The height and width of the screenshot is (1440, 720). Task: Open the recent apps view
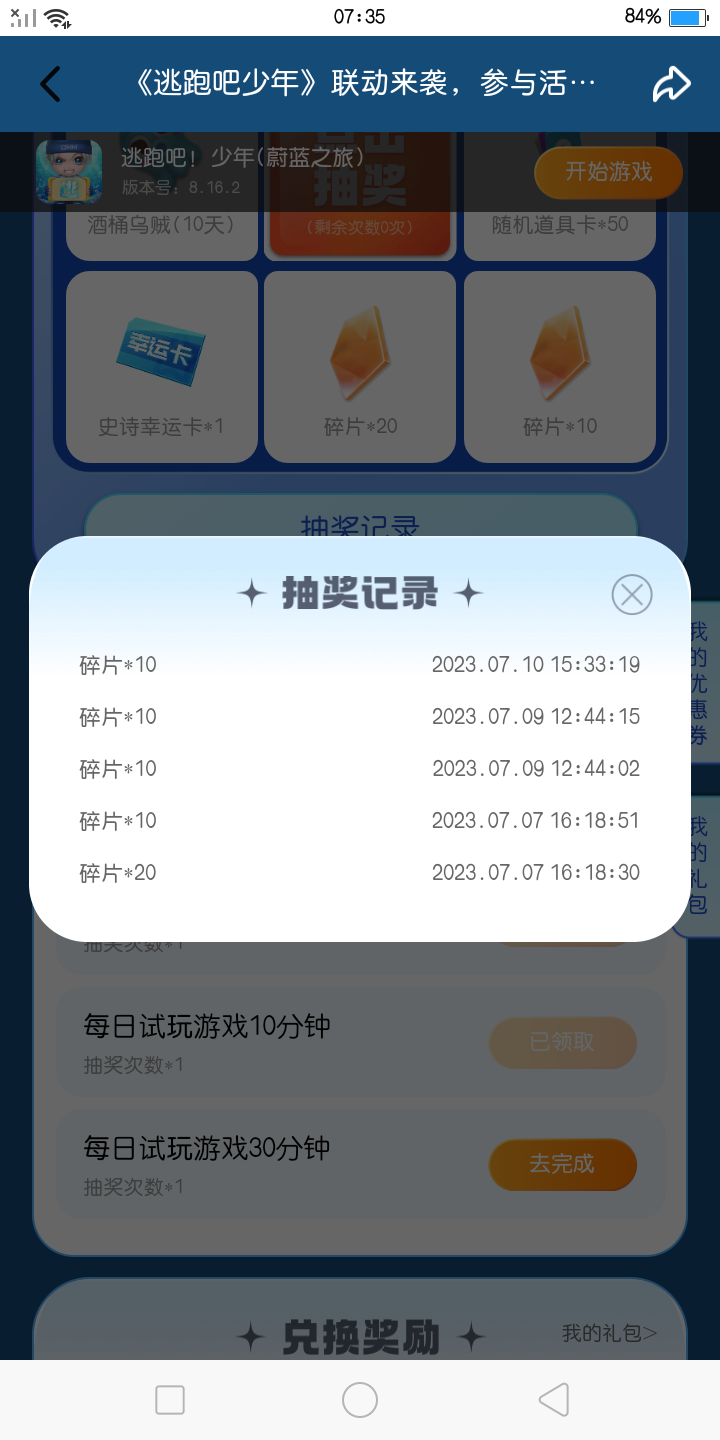pyautogui.click(x=170, y=1400)
